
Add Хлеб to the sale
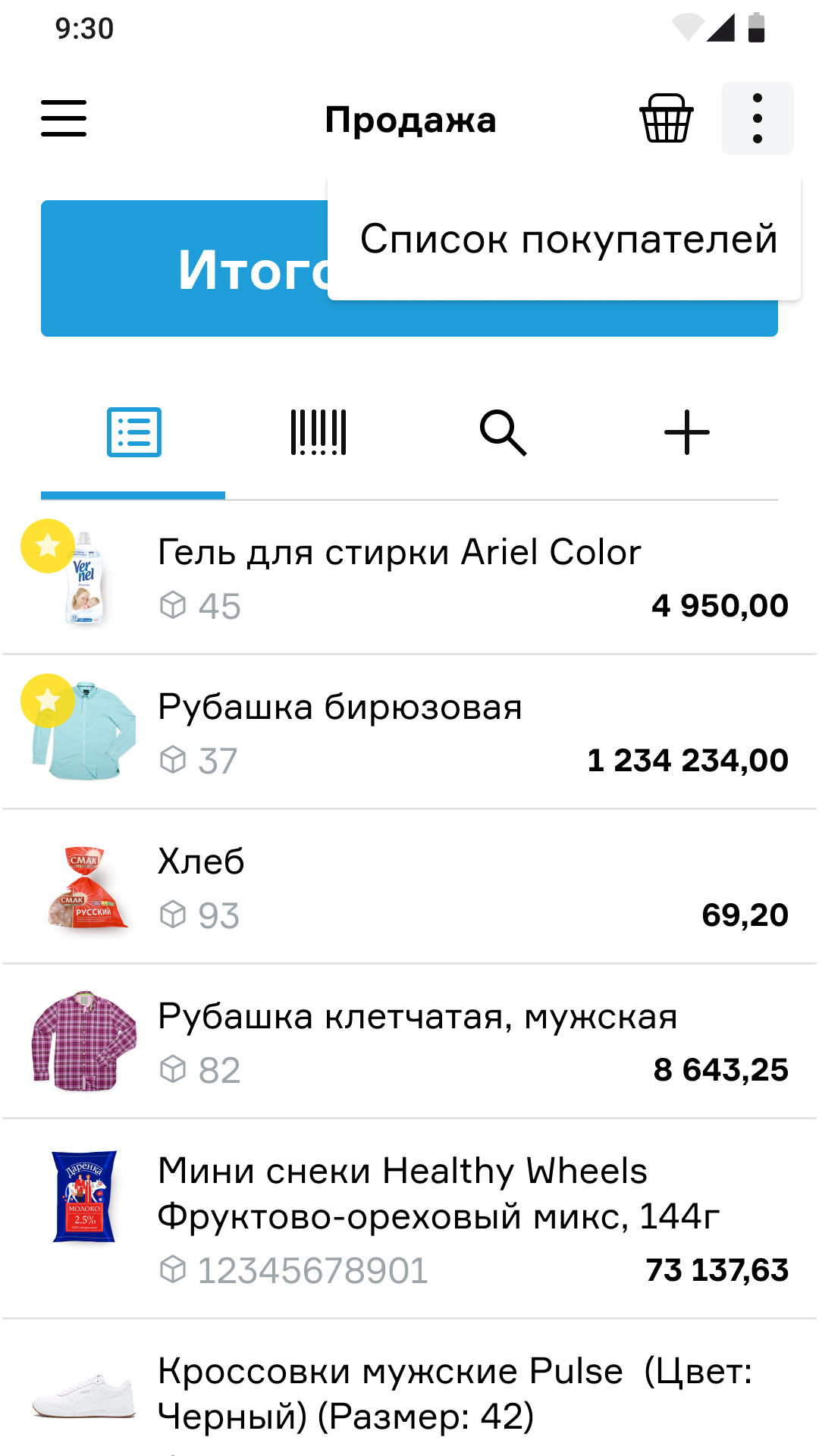[409, 887]
